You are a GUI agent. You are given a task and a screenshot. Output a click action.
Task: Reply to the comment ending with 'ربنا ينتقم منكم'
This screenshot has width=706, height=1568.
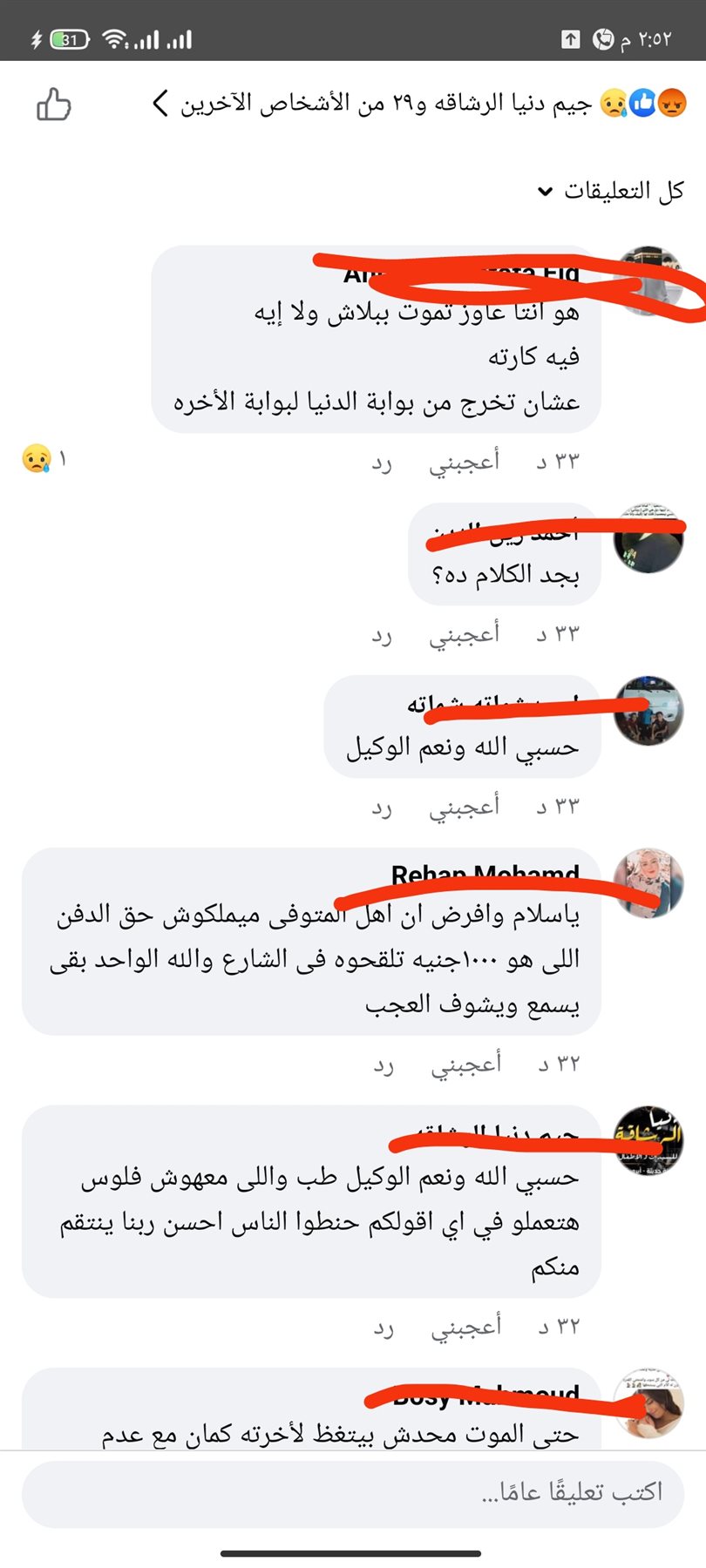384,1327
